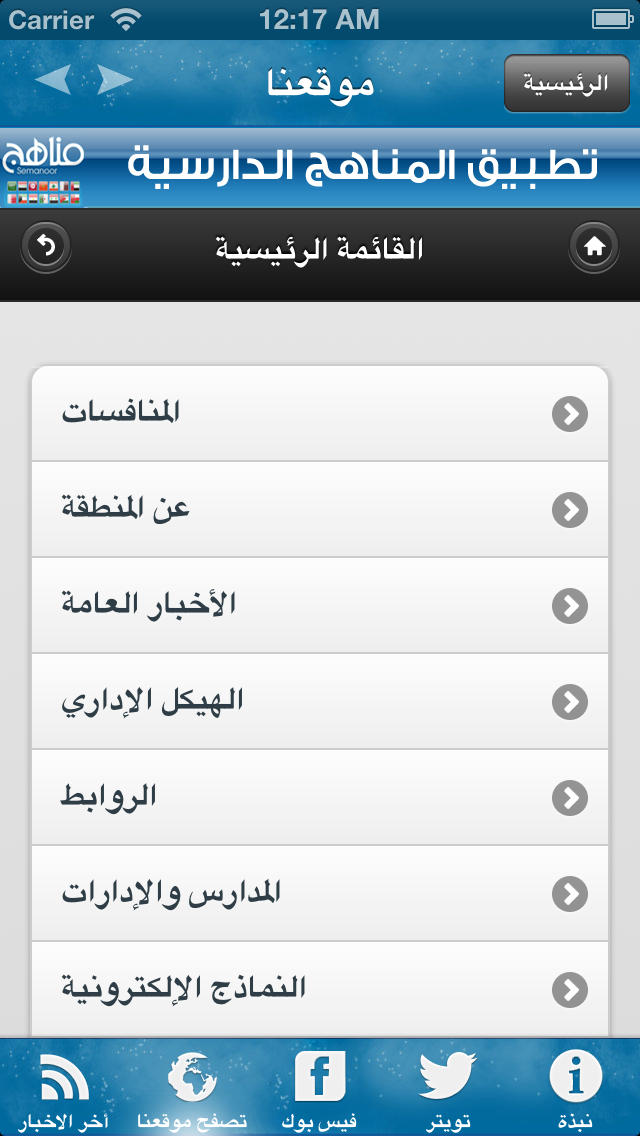Open the تويتر tab
The height and width of the screenshot is (1136, 640).
click(448, 1088)
